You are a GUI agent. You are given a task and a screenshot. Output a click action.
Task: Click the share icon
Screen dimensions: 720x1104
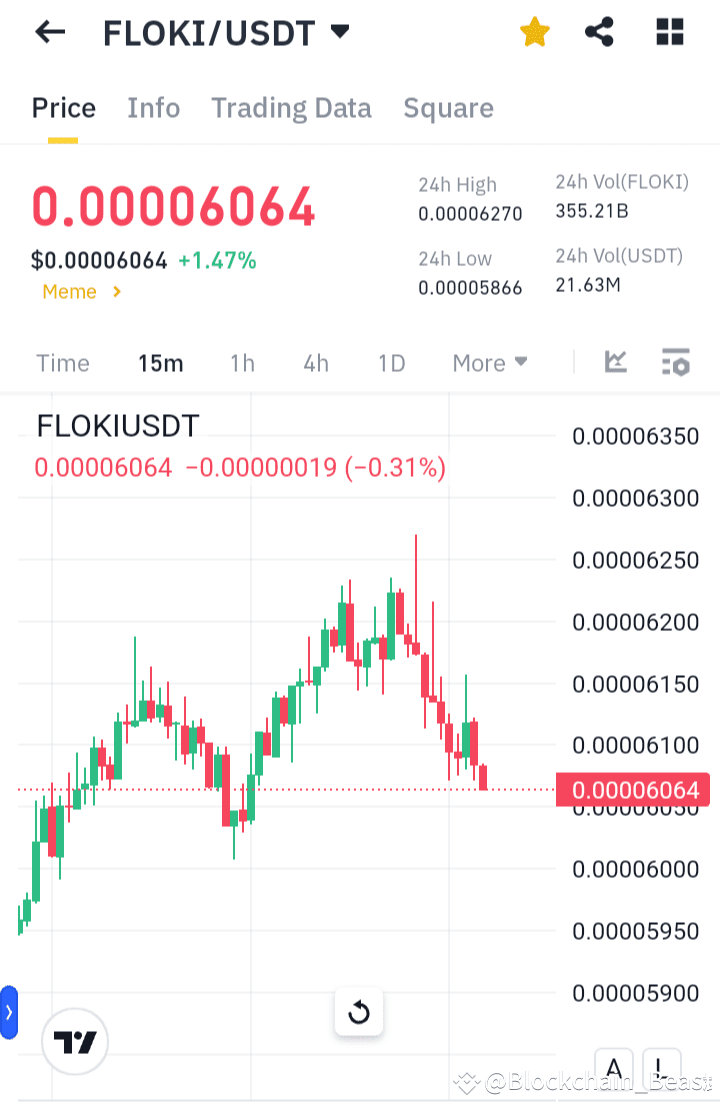pyautogui.click(x=599, y=31)
